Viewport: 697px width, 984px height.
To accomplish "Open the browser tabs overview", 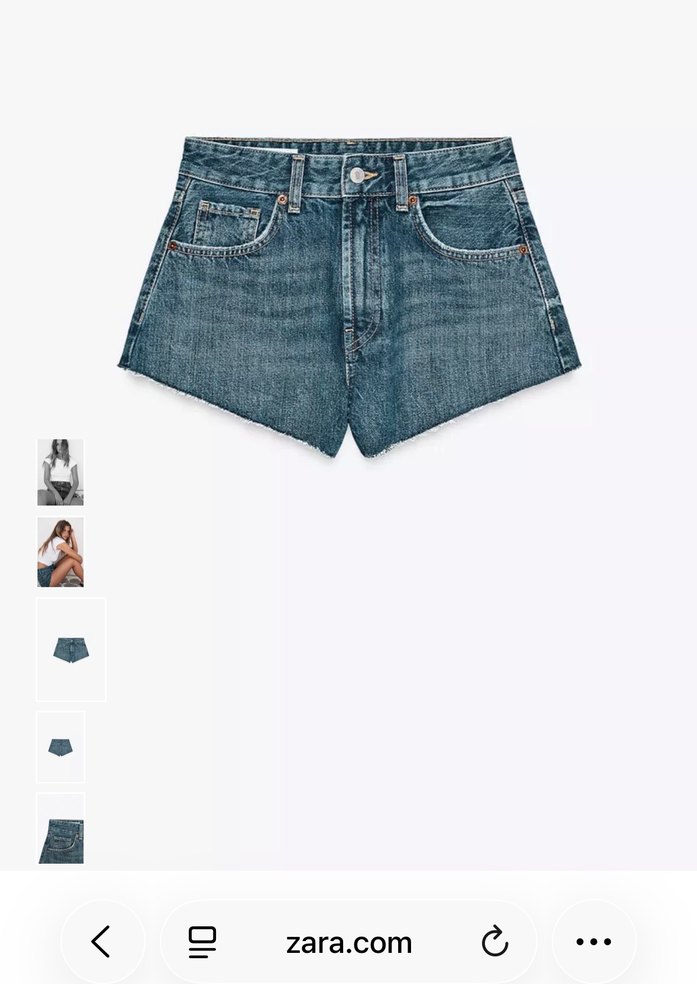I will (202, 942).
